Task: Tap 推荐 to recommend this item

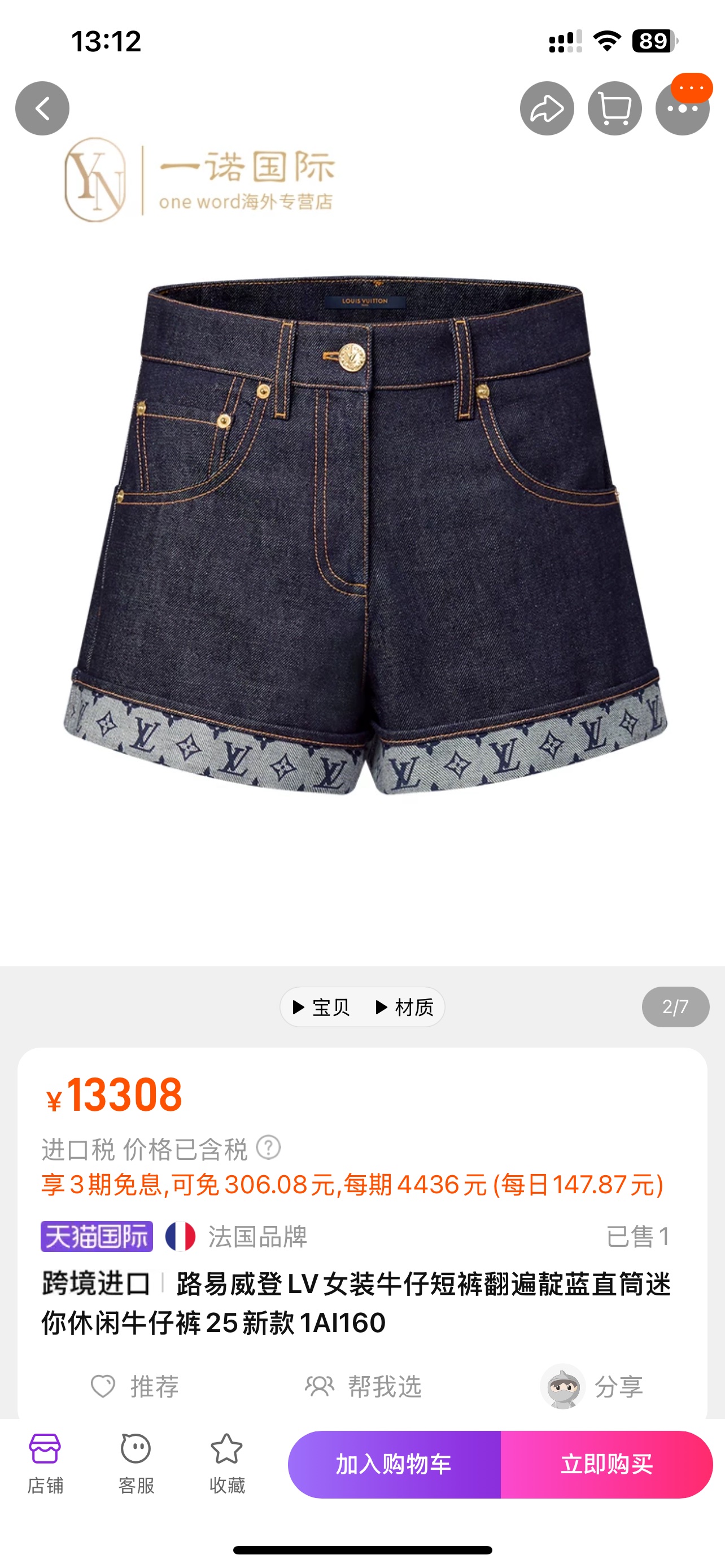Action: 135,1387
